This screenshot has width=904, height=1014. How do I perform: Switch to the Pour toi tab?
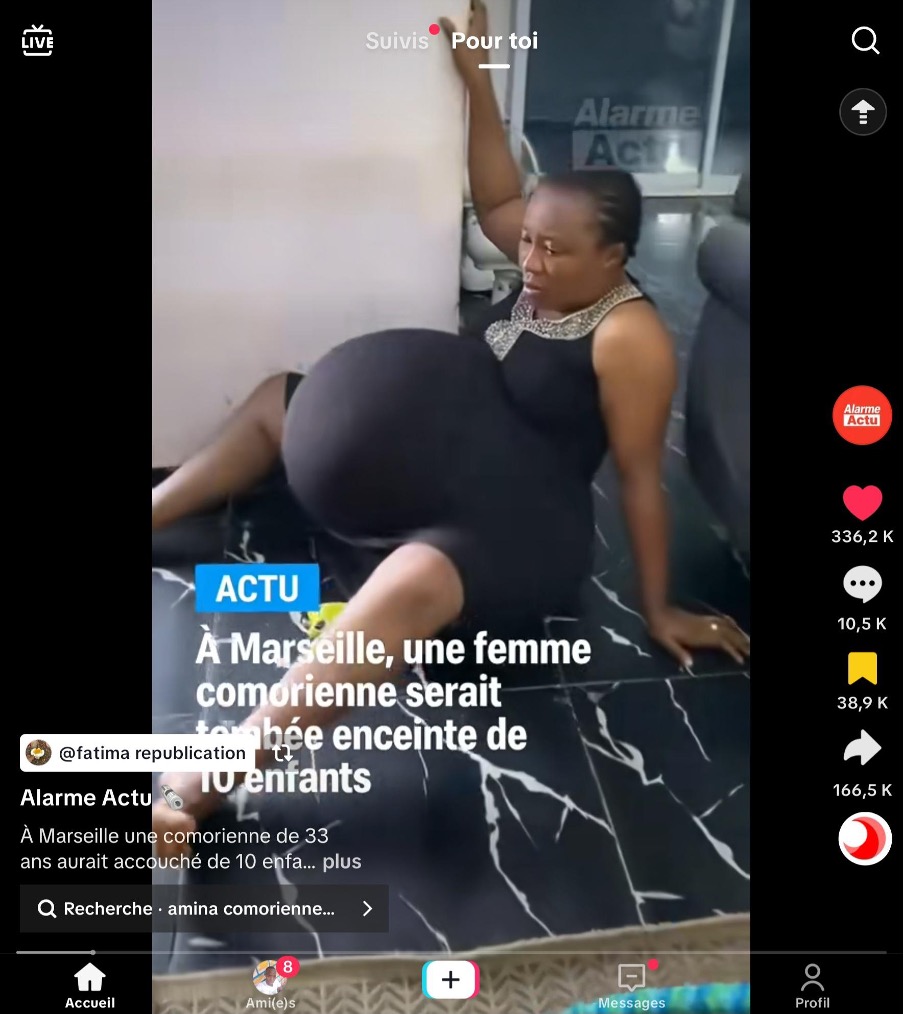tap(494, 41)
